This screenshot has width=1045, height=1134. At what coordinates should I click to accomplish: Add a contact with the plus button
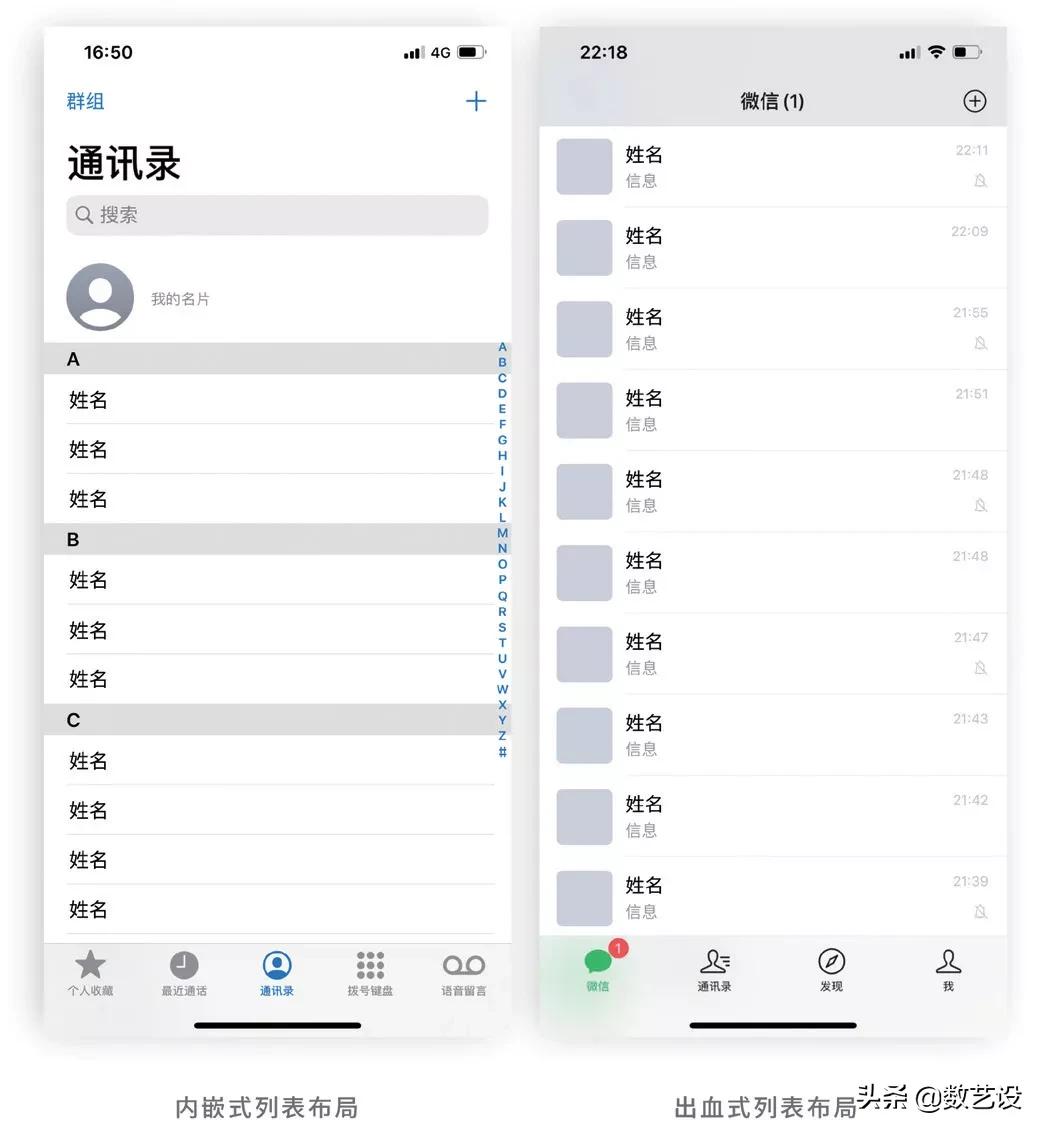(x=477, y=101)
